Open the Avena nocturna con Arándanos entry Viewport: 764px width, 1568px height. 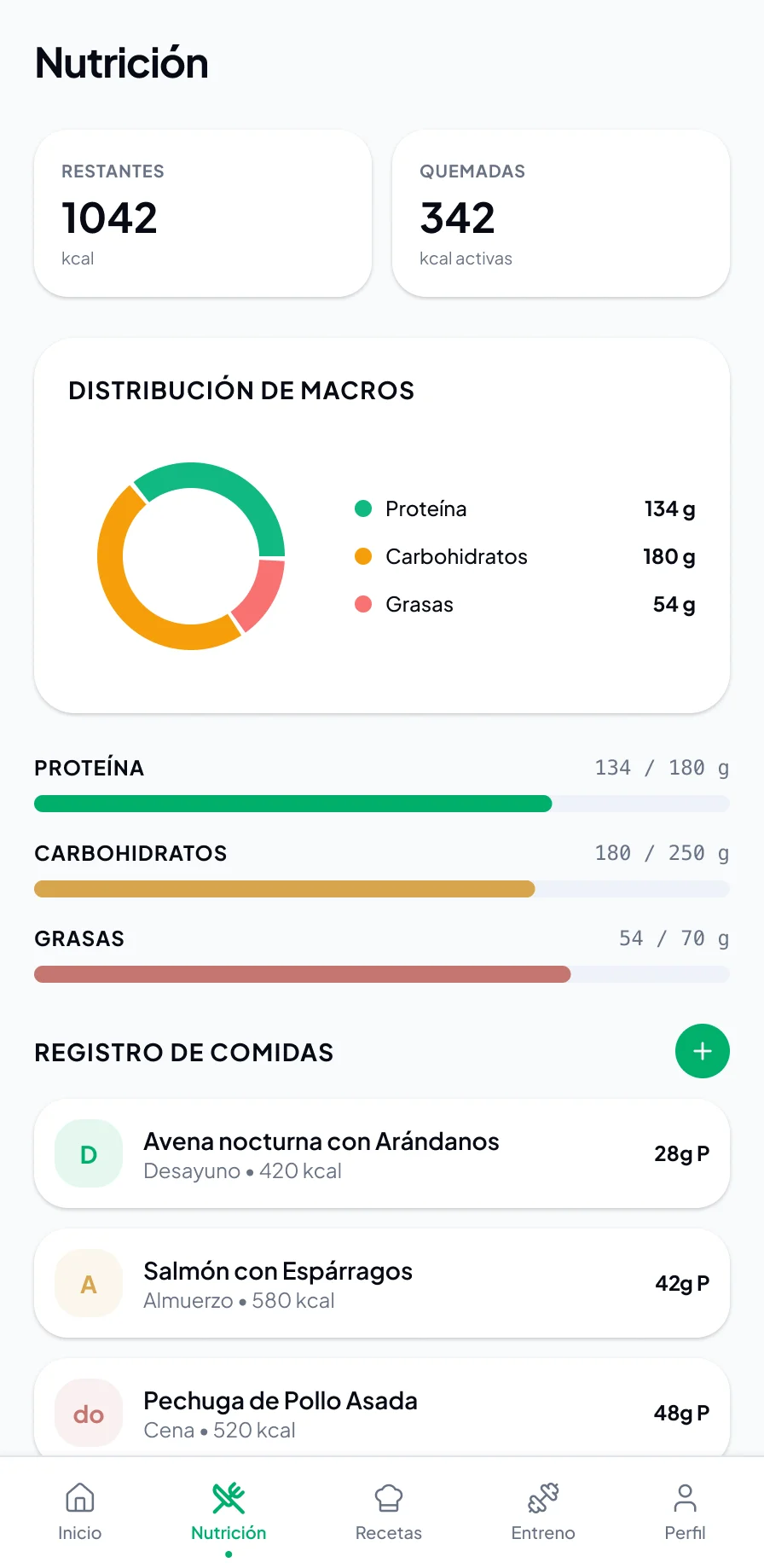(x=382, y=1153)
